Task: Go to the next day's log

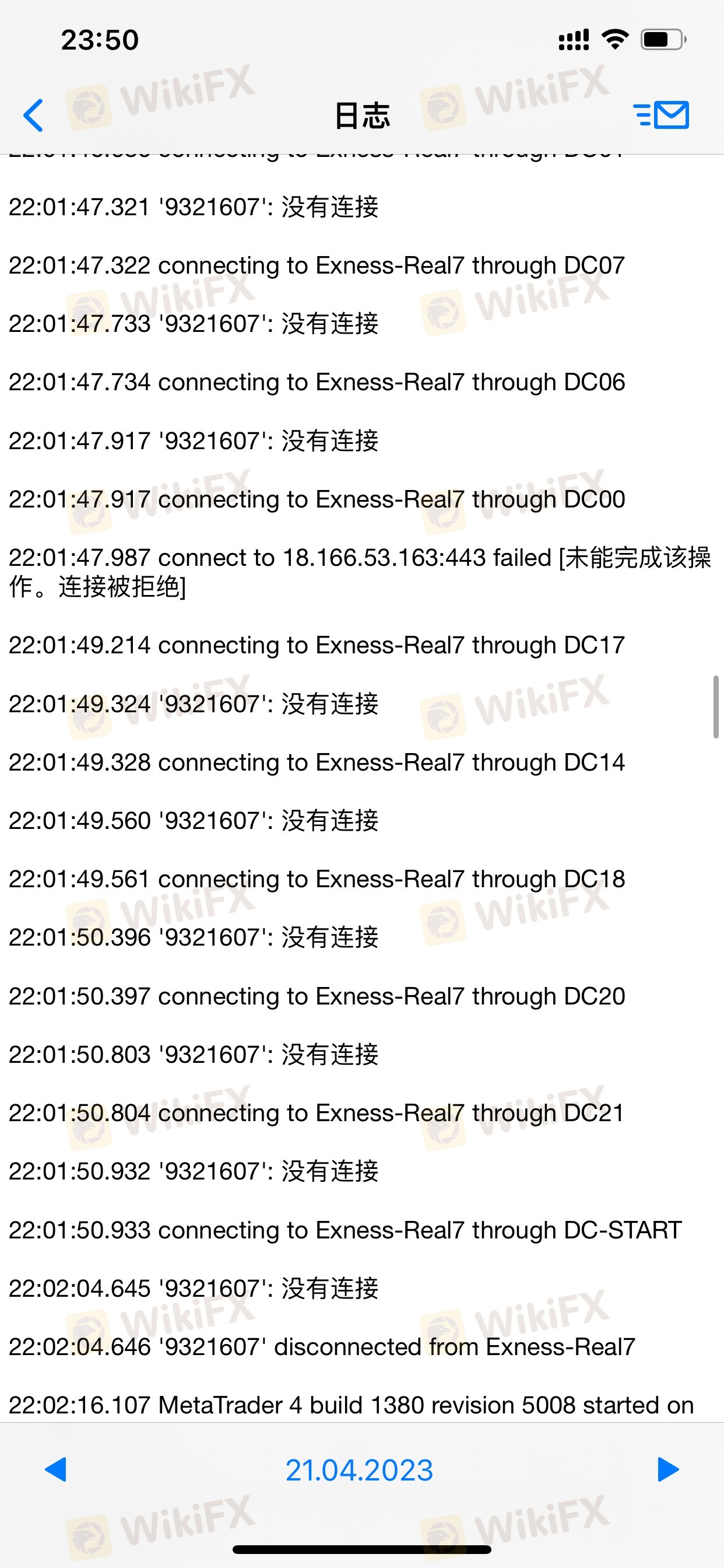Action: pos(668,1469)
